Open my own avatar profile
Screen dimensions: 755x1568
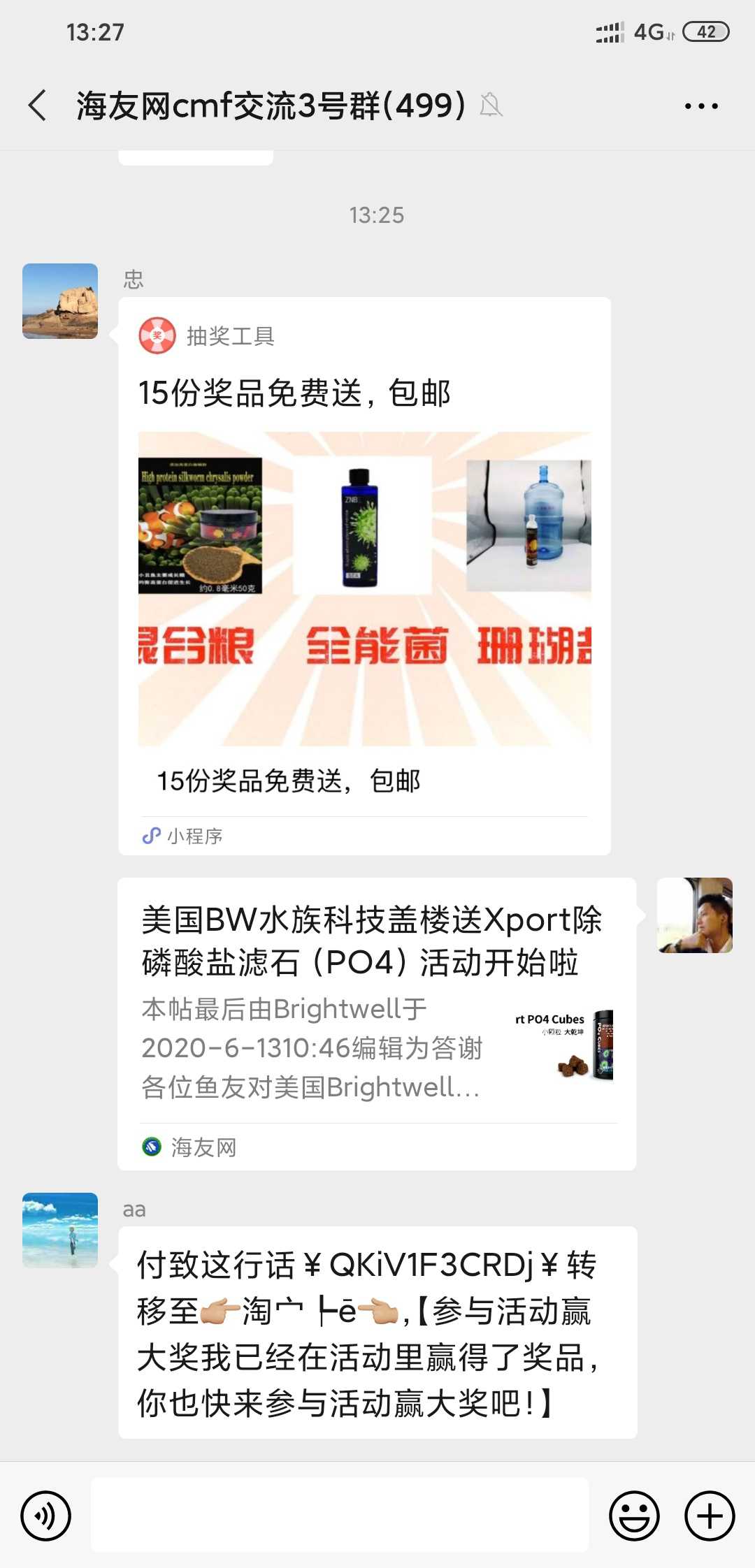(695, 915)
